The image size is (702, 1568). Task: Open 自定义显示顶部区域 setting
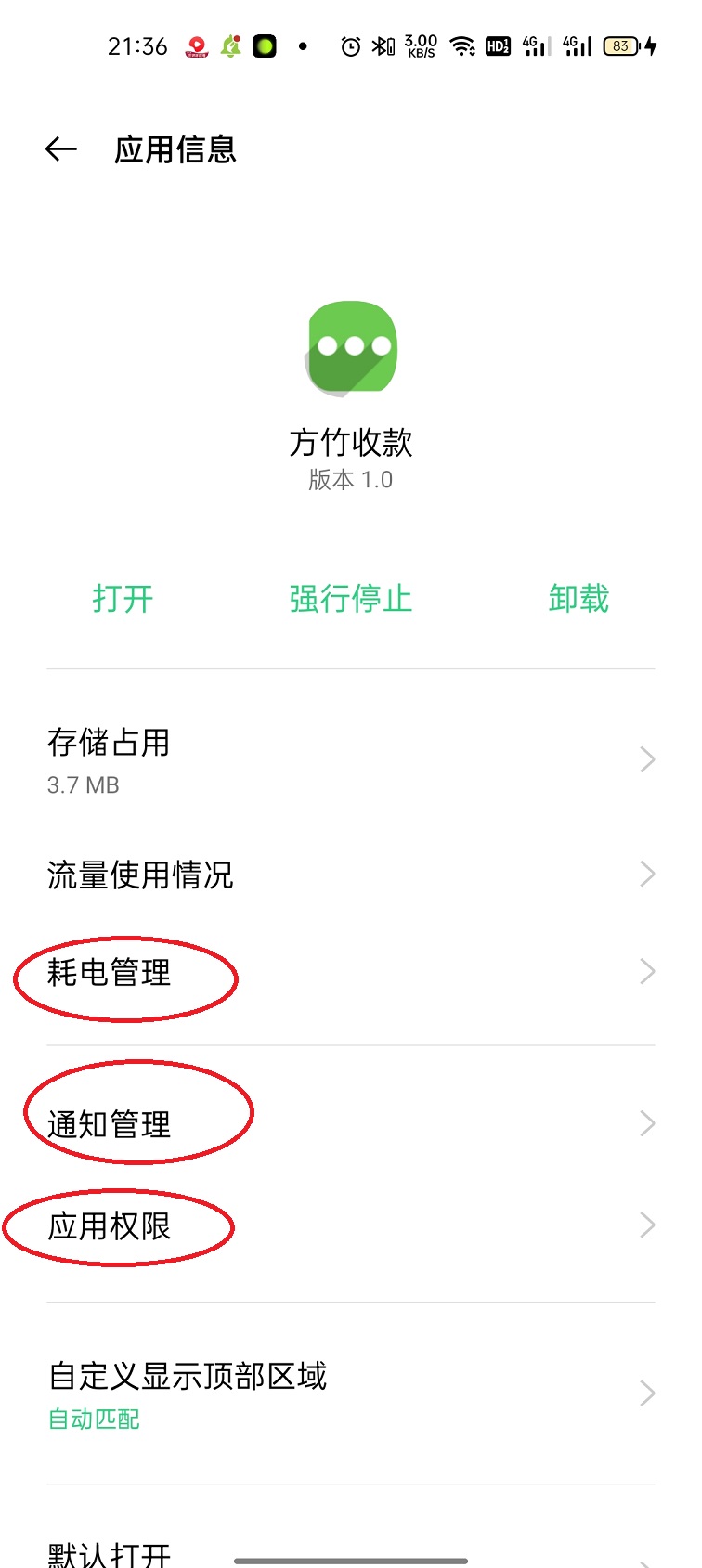350,1393
